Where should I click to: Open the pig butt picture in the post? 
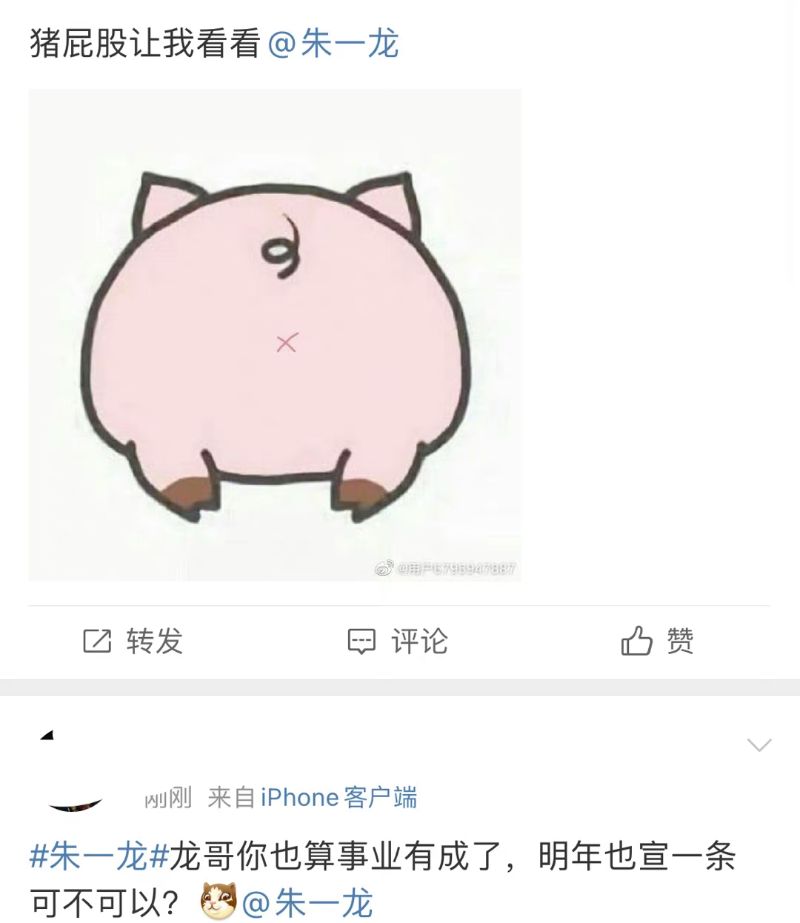275,335
